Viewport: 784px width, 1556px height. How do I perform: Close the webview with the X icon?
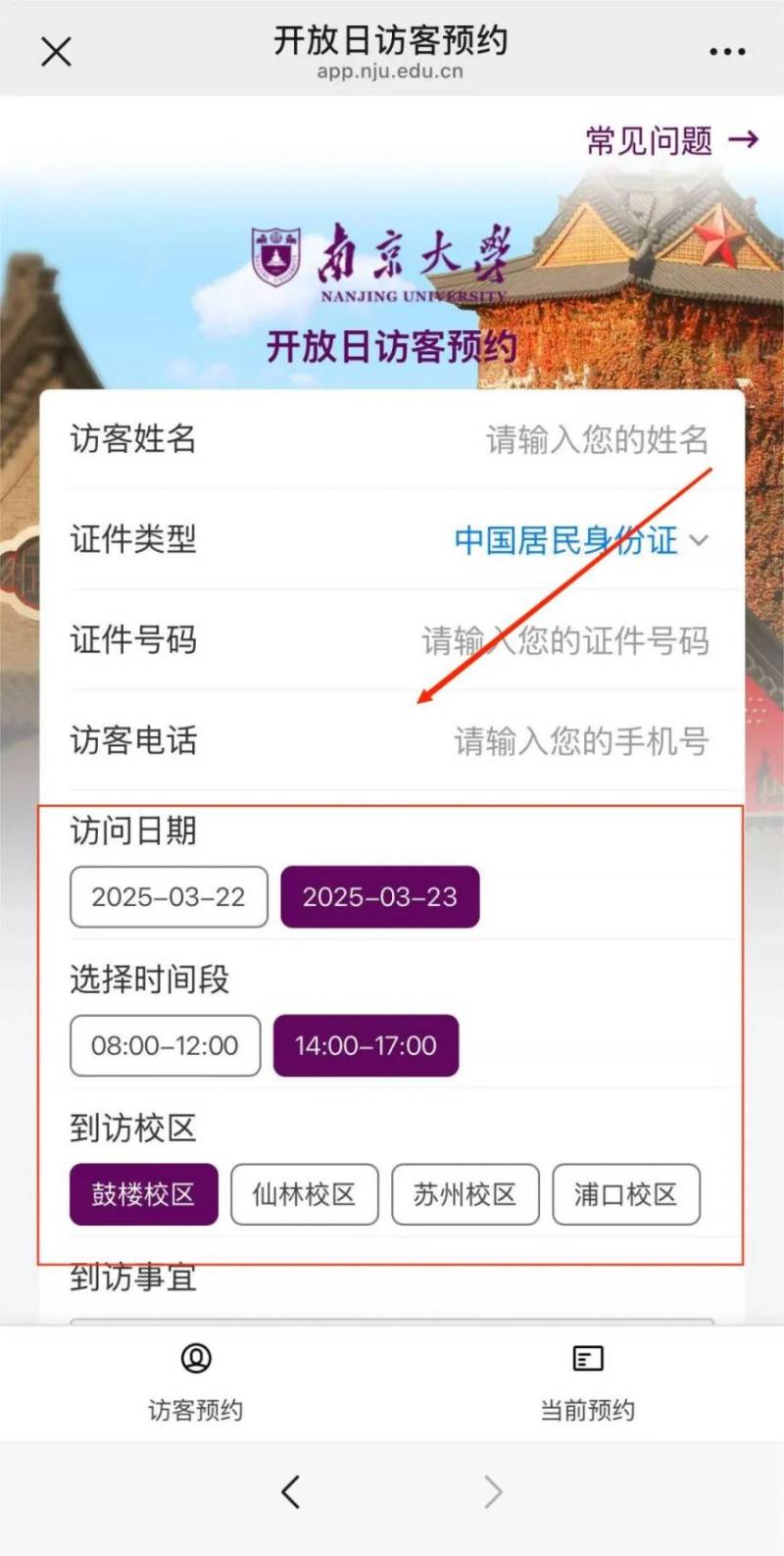(x=56, y=52)
